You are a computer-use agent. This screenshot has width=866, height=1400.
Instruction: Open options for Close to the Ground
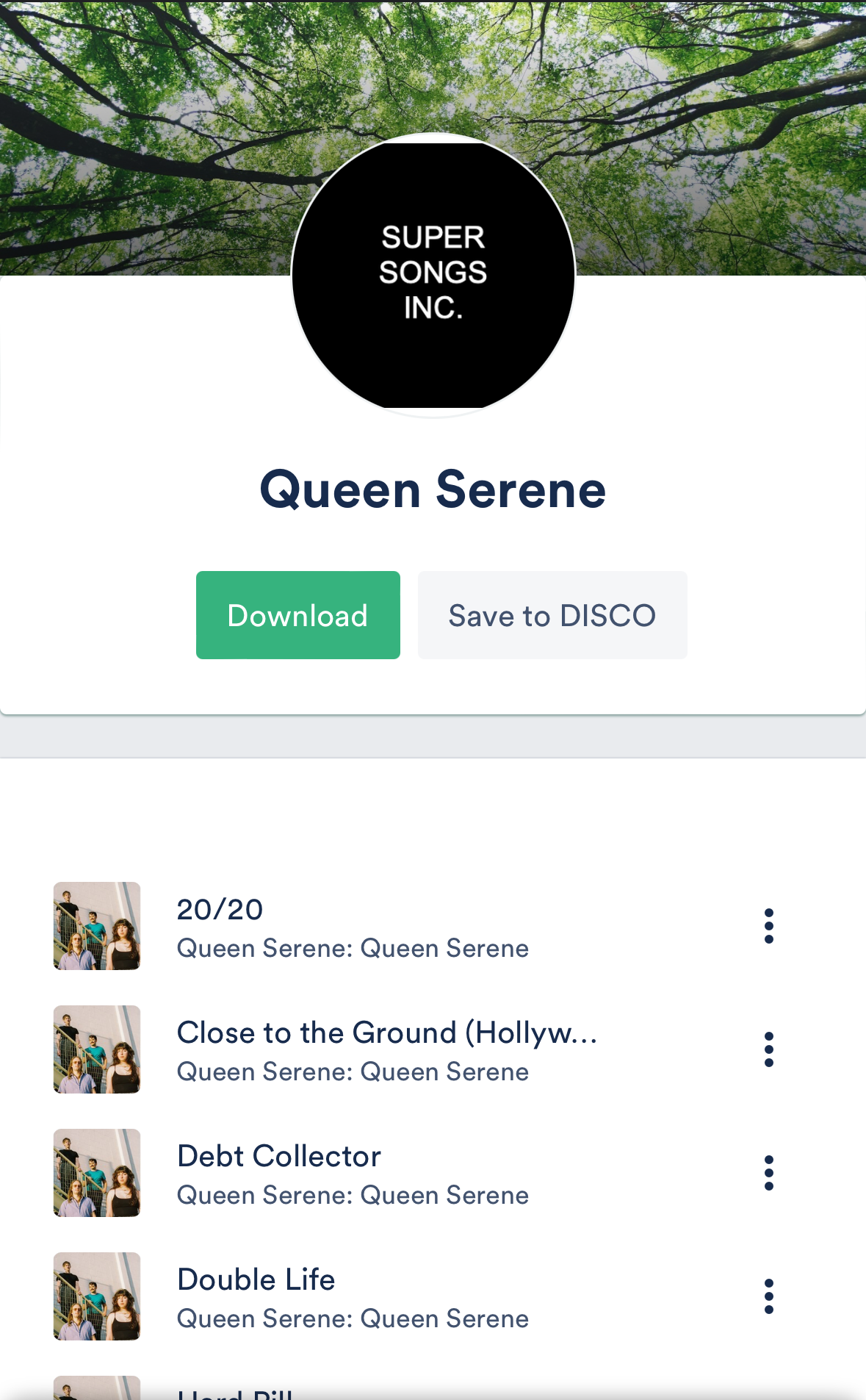click(768, 1049)
